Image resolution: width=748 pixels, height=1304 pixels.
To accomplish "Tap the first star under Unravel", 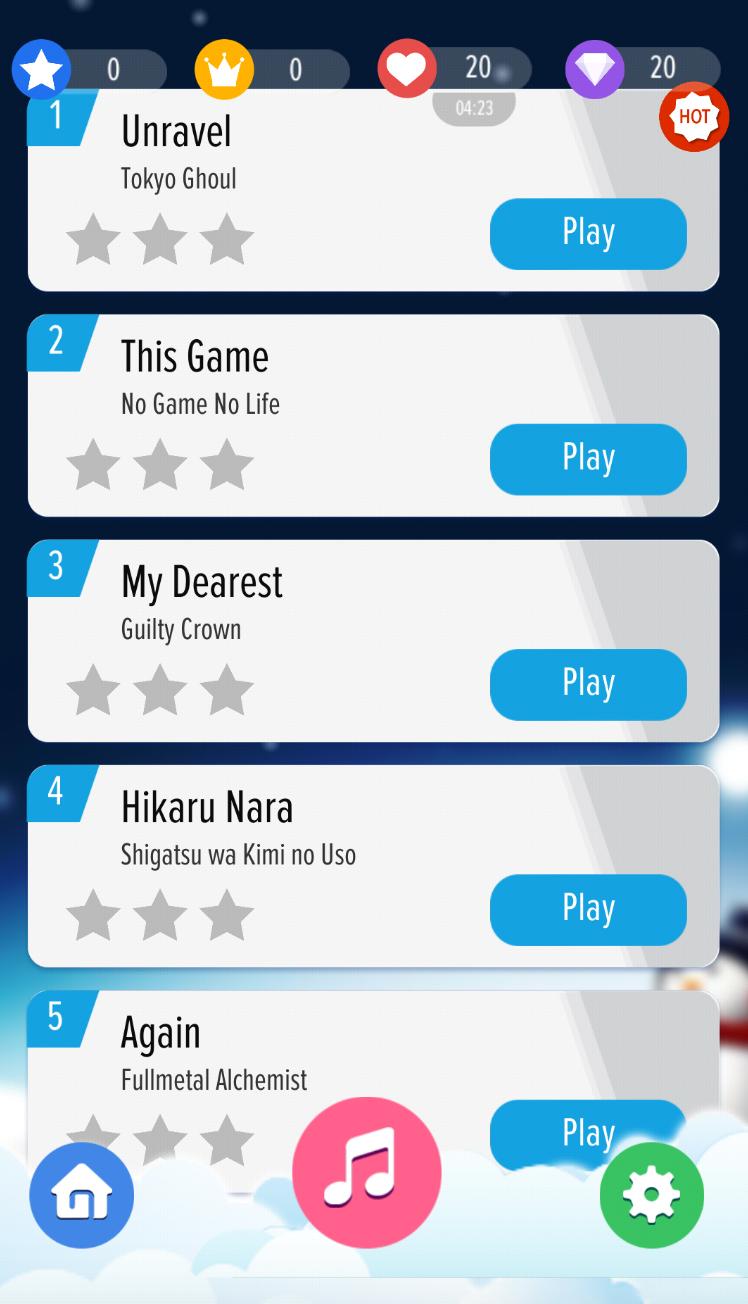I will point(93,239).
